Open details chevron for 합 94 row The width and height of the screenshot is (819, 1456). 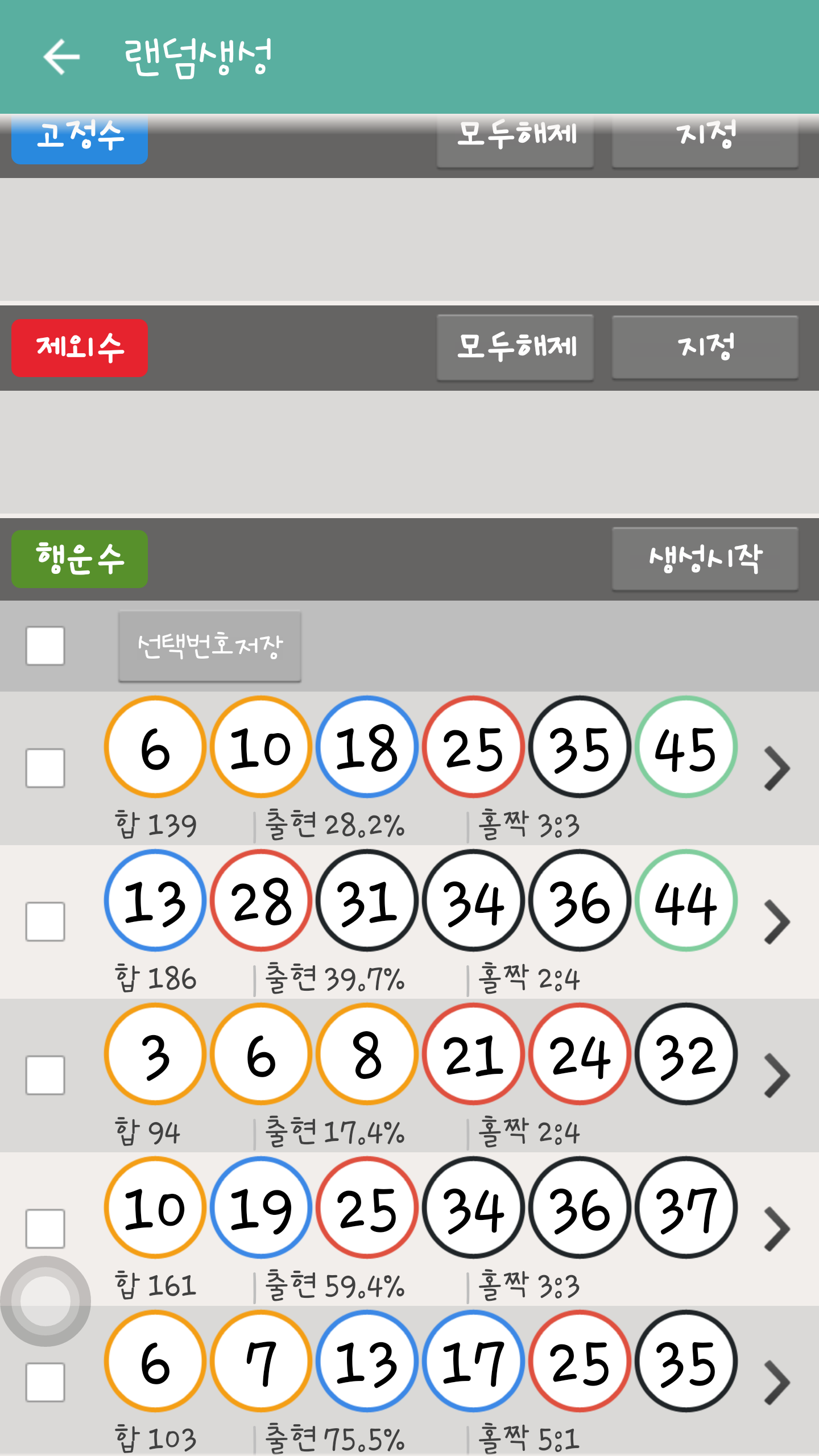tap(777, 1075)
